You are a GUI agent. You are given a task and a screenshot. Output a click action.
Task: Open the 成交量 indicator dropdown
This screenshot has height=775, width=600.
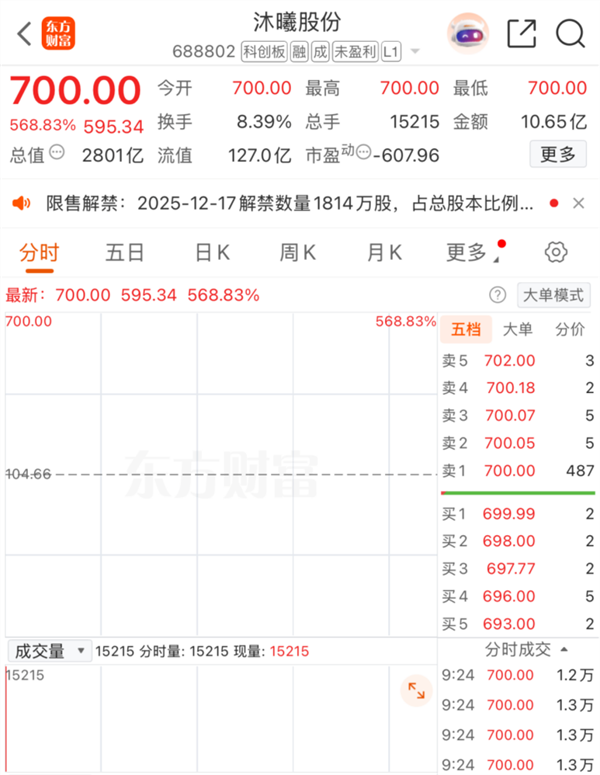[x=49, y=650]
